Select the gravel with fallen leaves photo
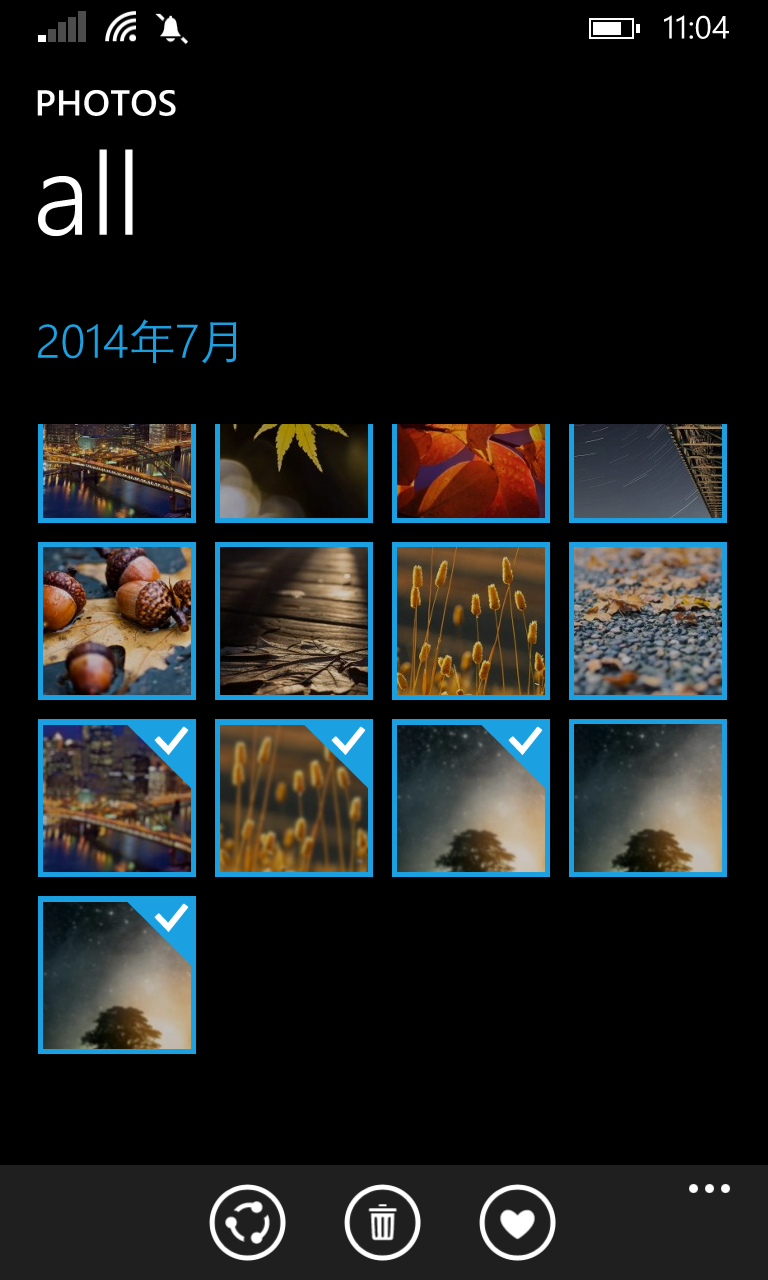The height and width of the screenshot is (1280, 768). (x=648, y=621)
